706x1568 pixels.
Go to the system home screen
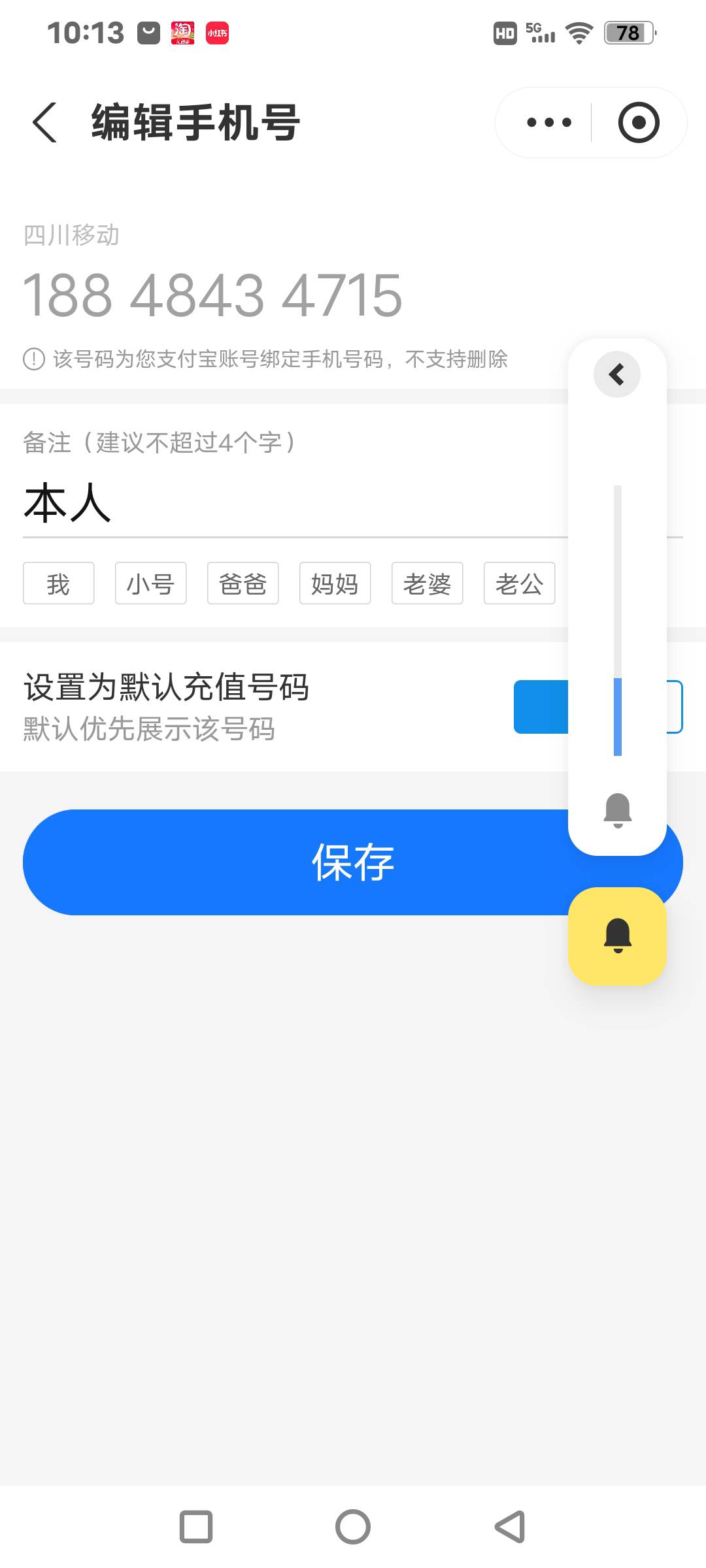353,1527
